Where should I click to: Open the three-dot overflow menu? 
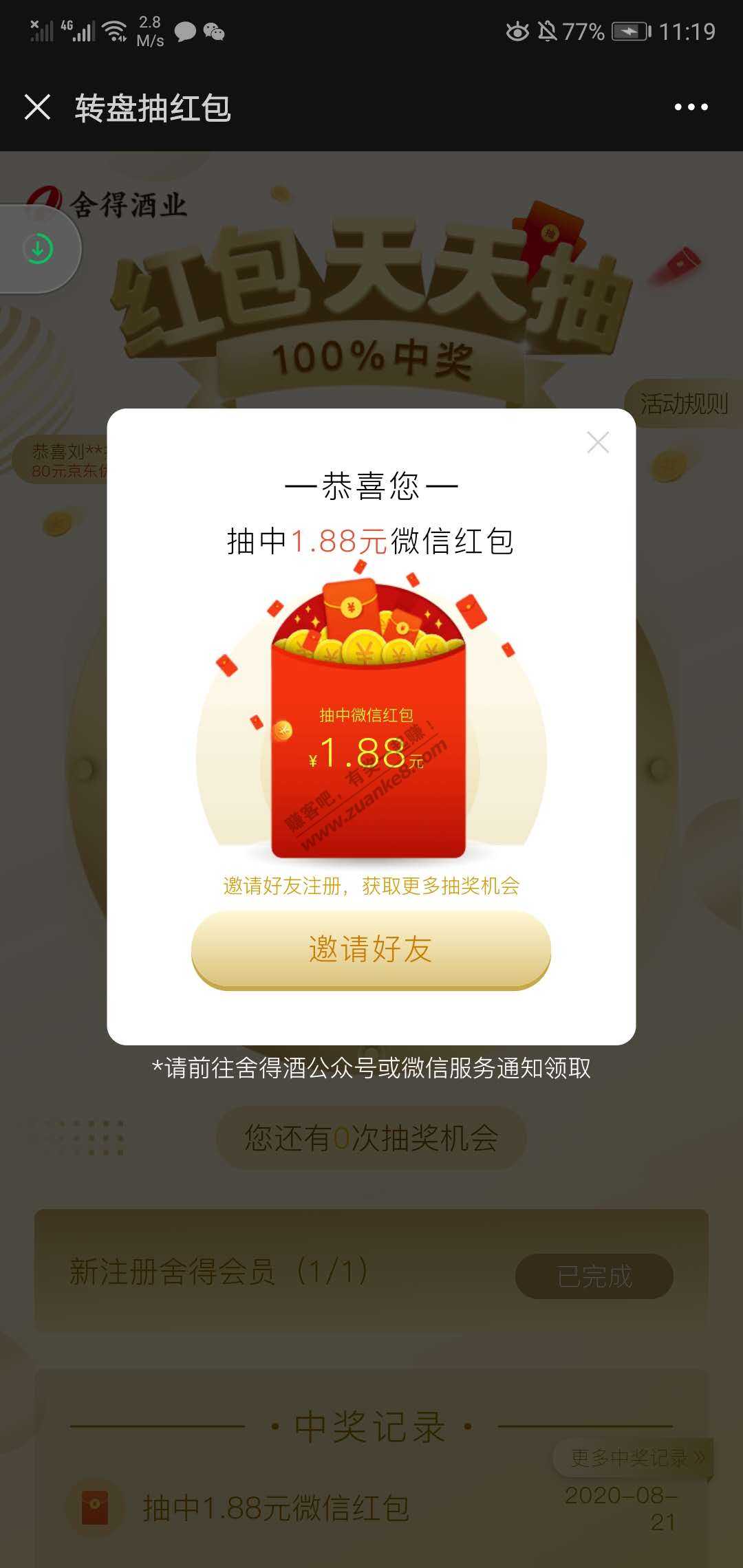(691, 107)
